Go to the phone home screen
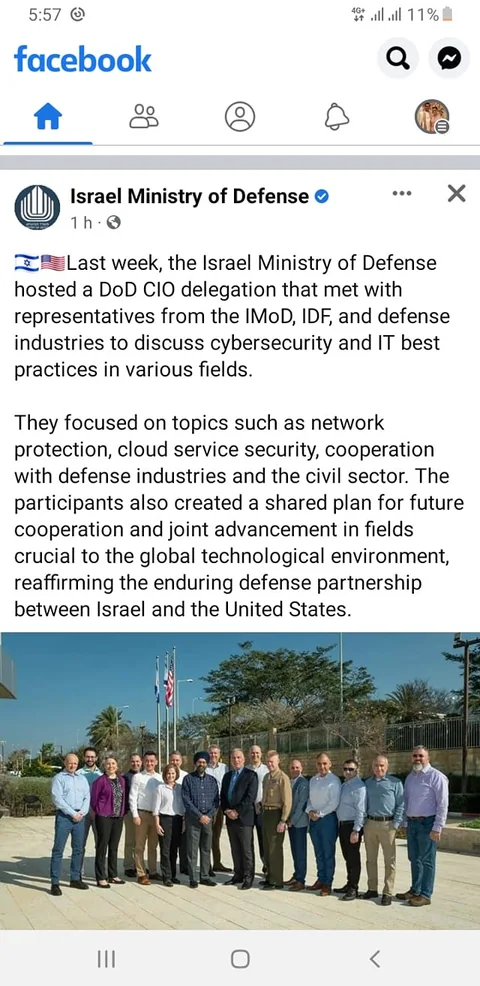Viewport: 480px width, 986px height. pos(240,958)
